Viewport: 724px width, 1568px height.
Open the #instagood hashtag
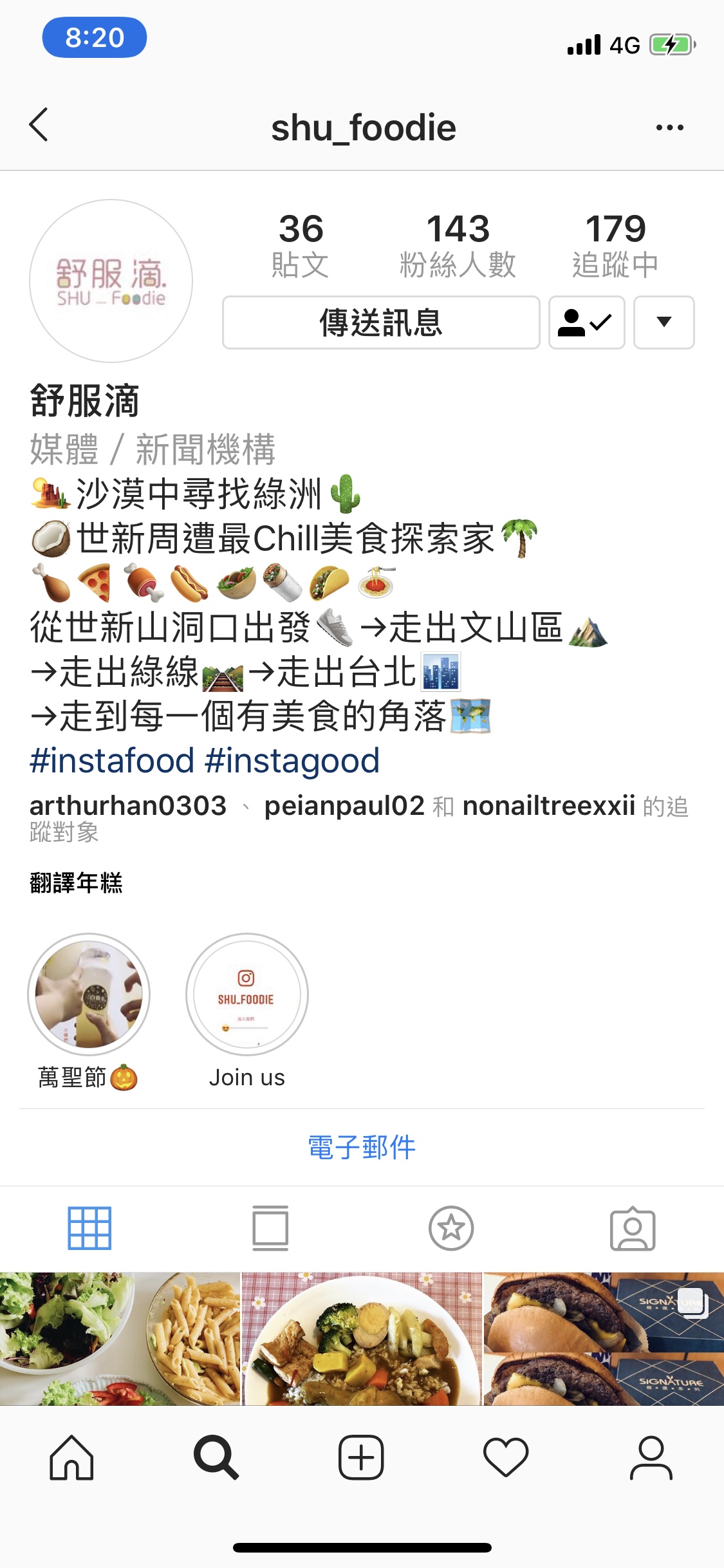tap(292, 761)
